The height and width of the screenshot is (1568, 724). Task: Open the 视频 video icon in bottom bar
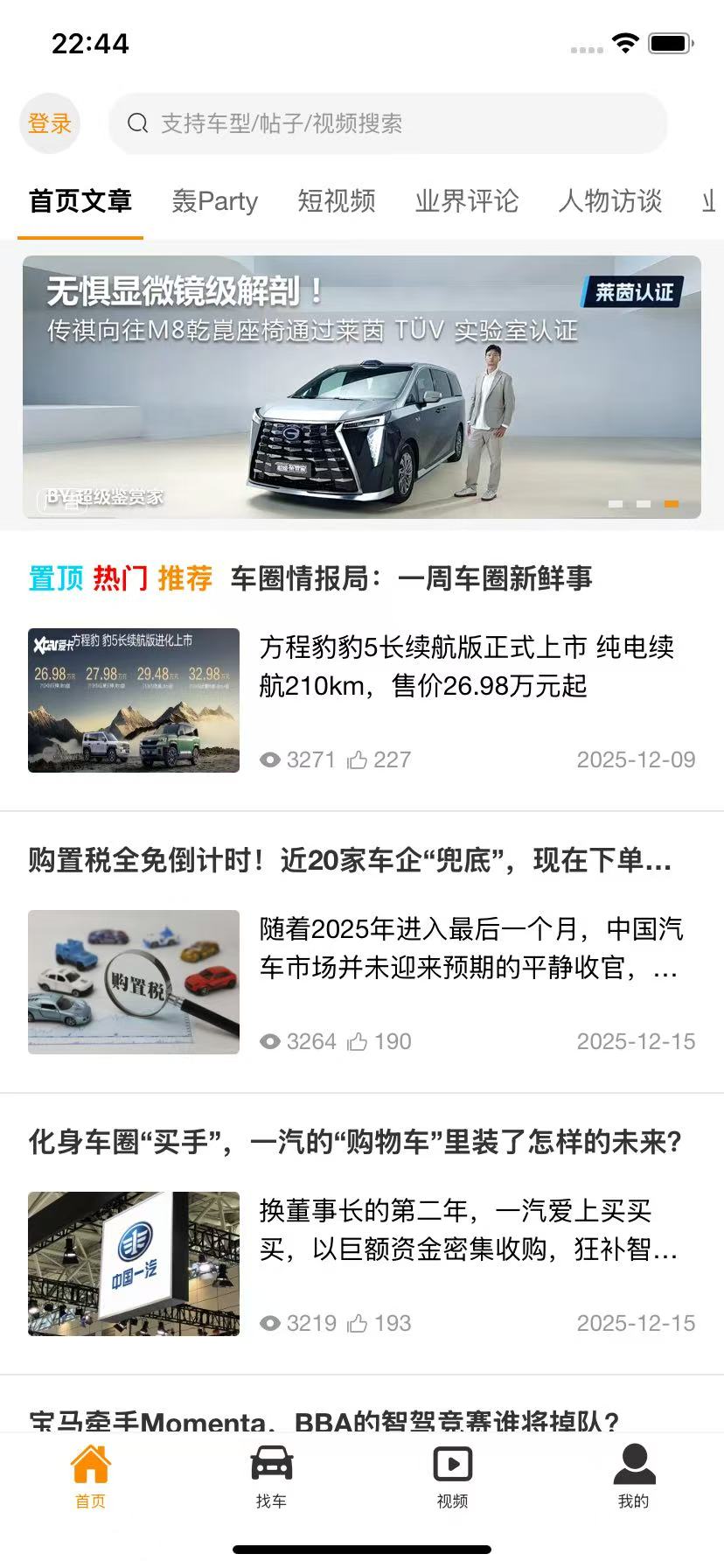[452, 1464]
